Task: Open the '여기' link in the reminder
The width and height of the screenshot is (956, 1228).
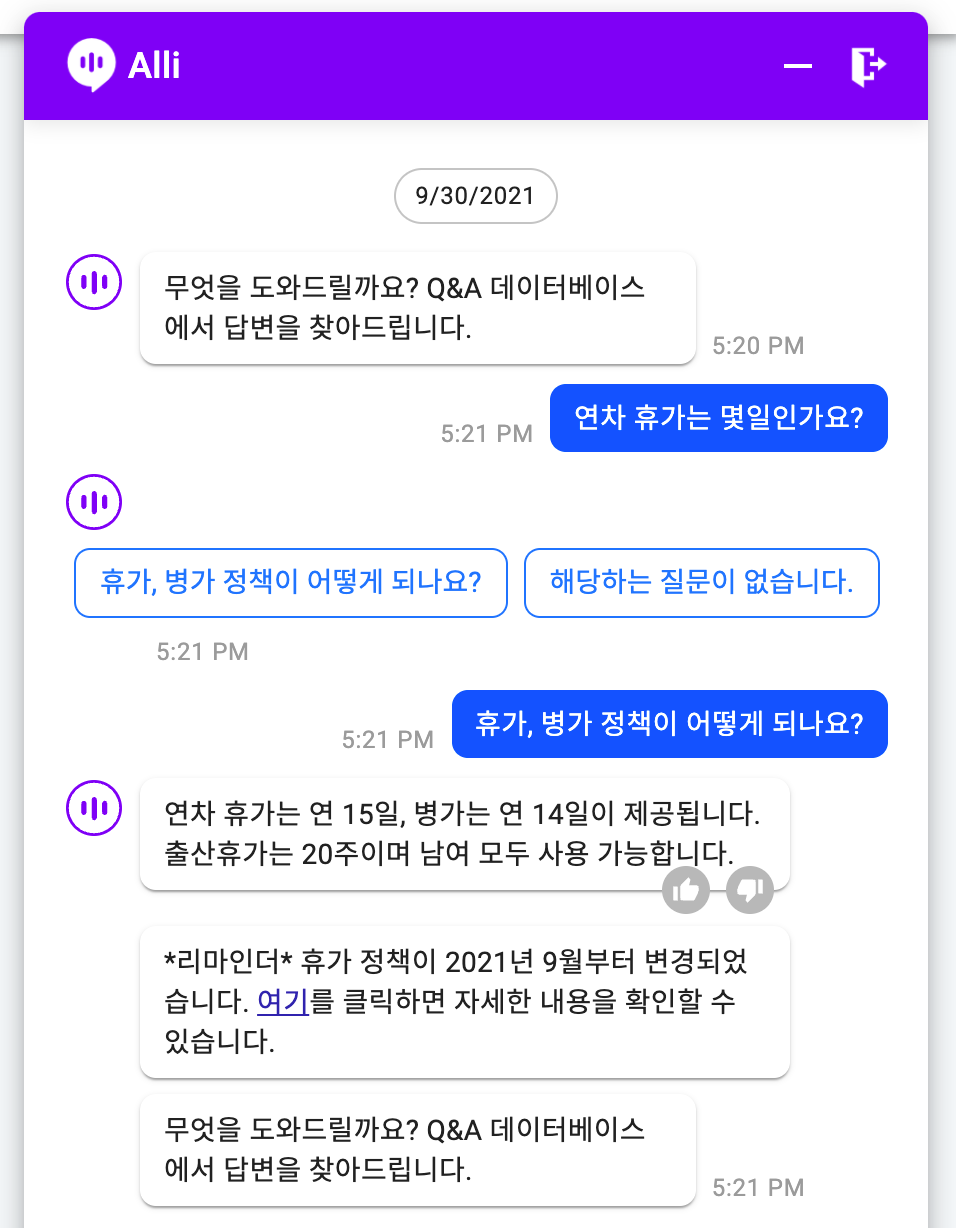Action: [x=283, y=1002]
